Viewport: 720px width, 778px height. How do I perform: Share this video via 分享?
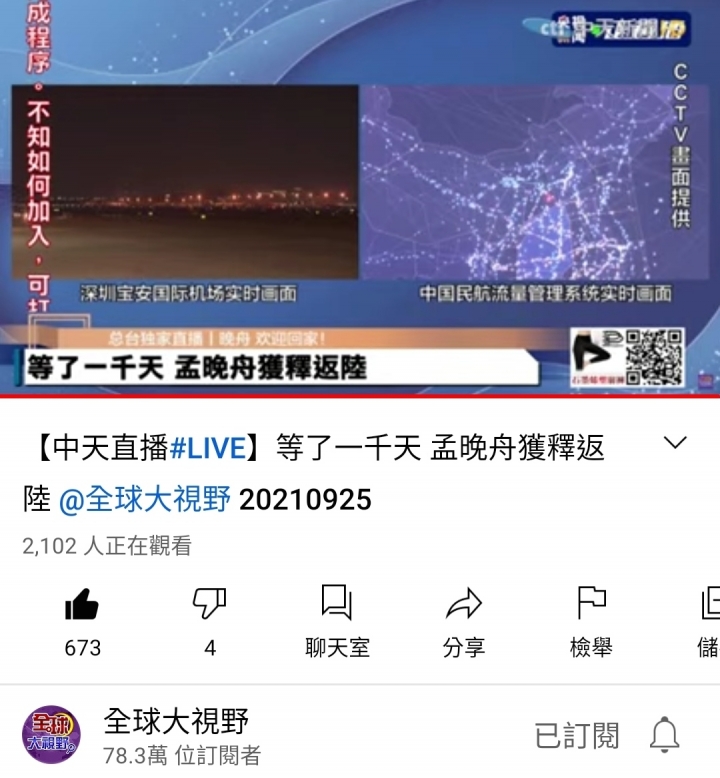point(463,620)
